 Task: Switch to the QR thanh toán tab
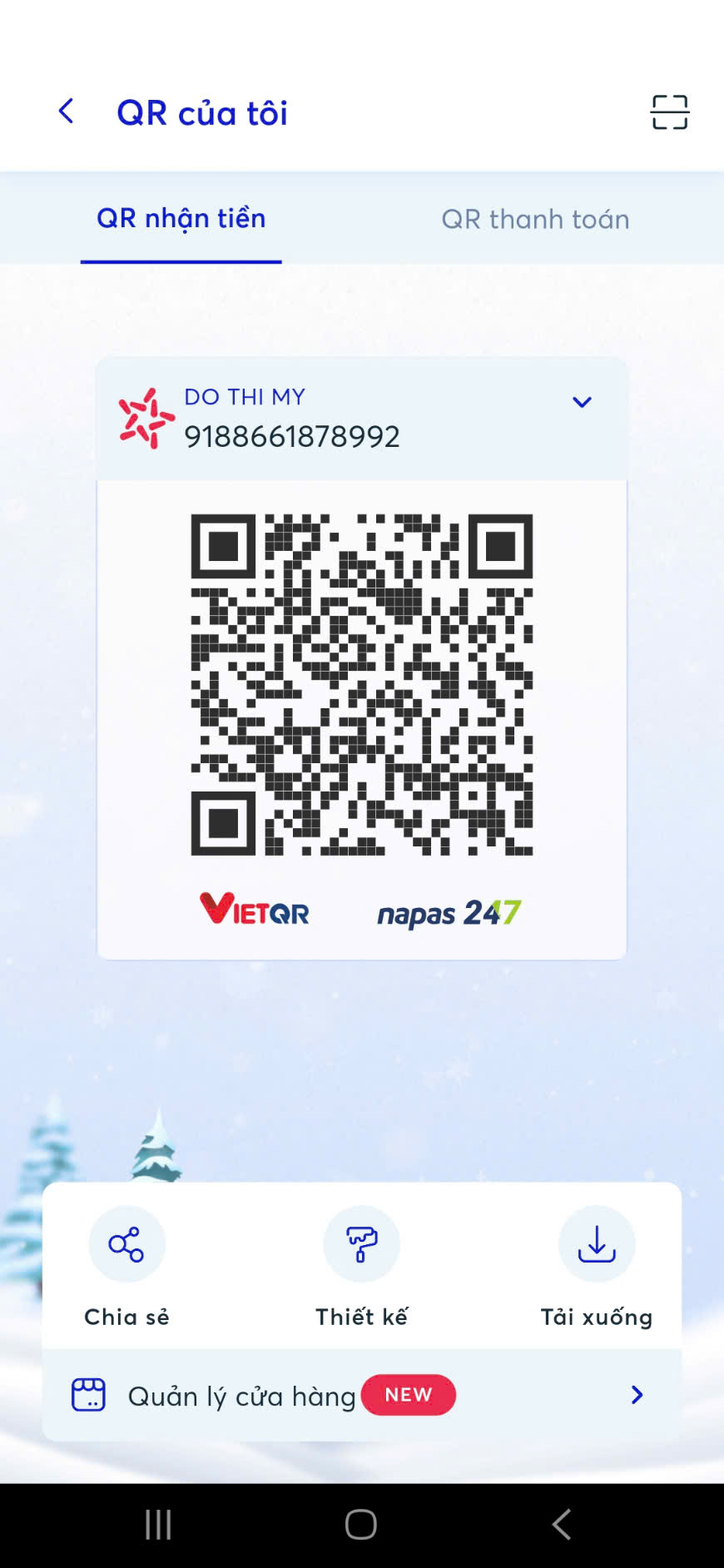tap(535, 219)
